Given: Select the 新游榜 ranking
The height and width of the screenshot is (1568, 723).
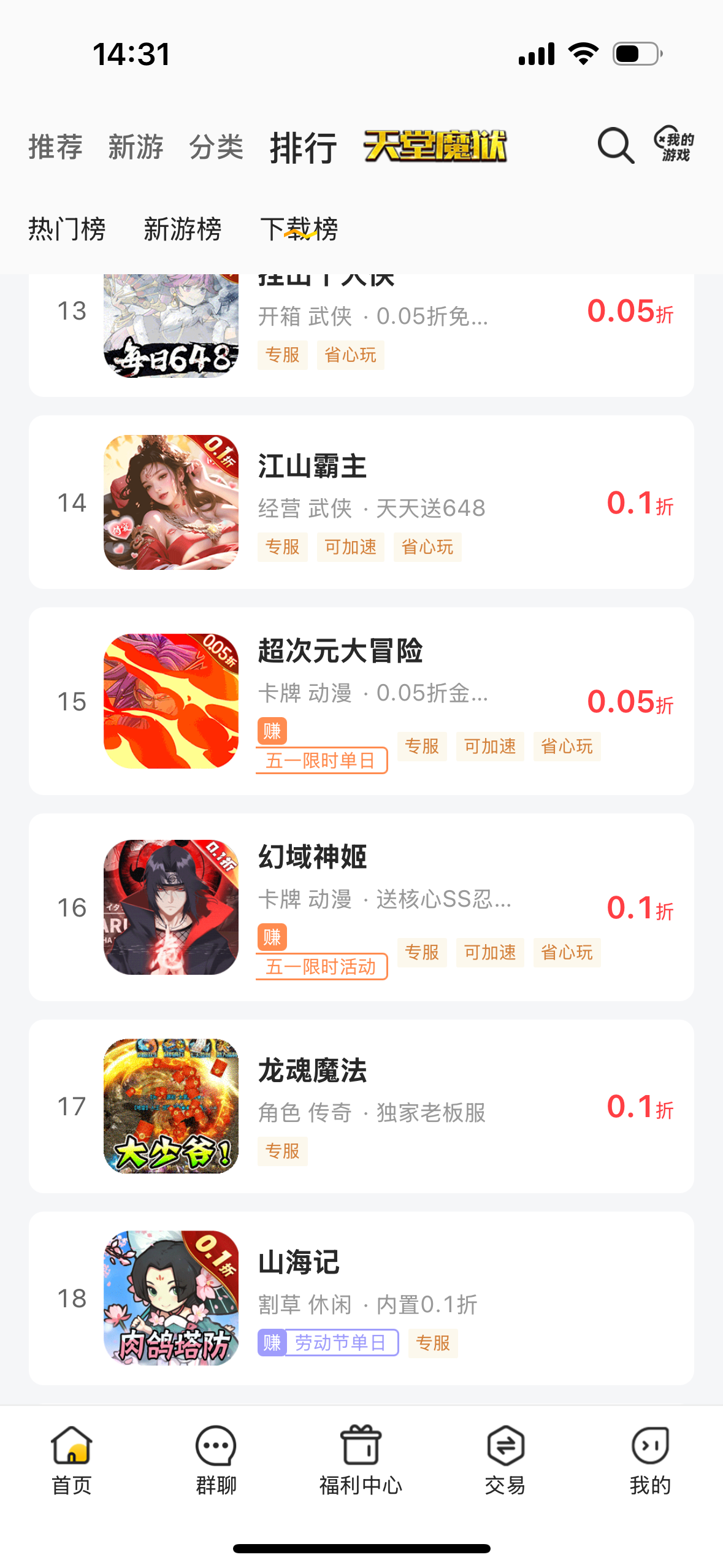Looking at the screenshot, I should [x=183, y=229].
